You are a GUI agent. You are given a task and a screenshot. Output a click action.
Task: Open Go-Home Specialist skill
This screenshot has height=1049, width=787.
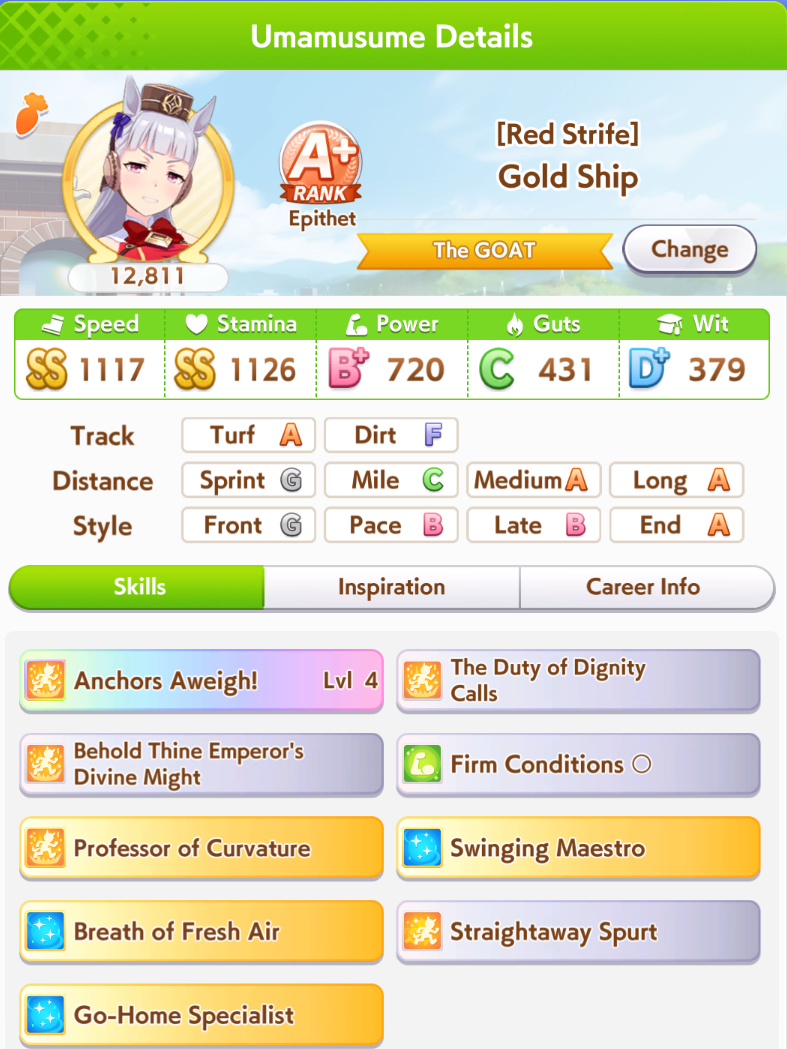click(201, 1016)
